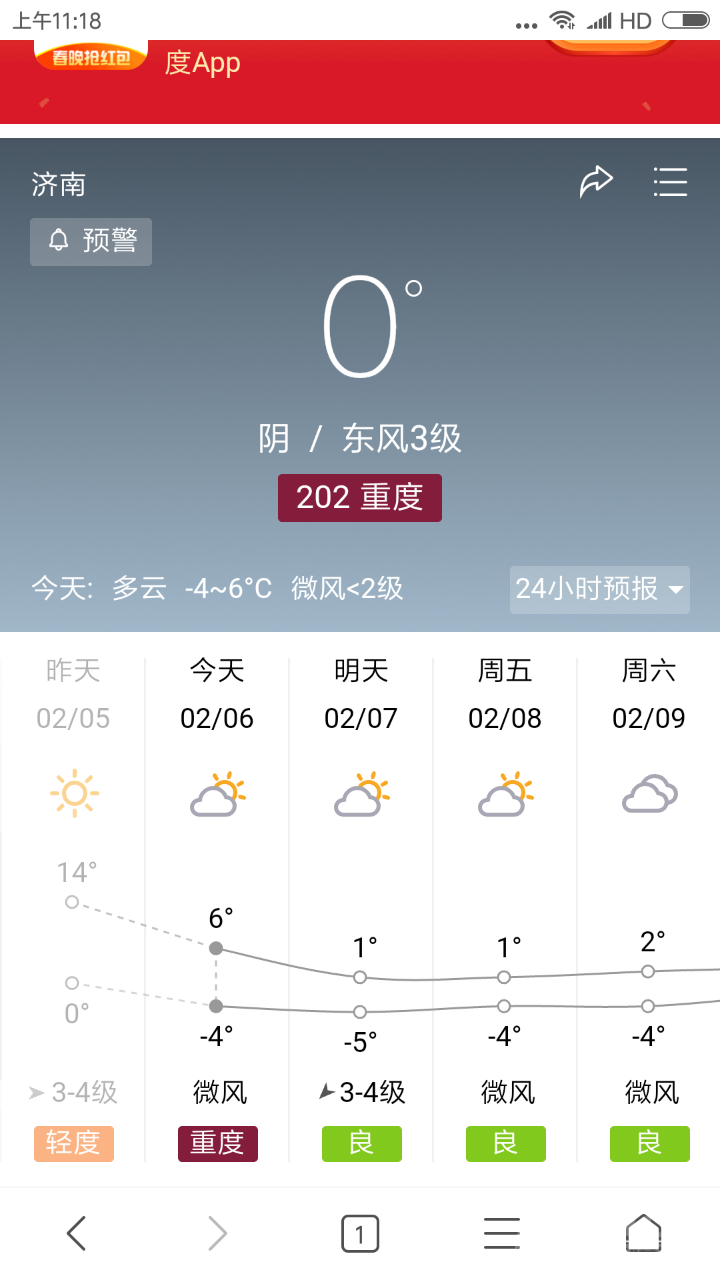Tap the 轻度 badge under yesterday's column
The height and width of the screenshot is (1280, 720).
pyautogui.click(x=72, y=1143)
